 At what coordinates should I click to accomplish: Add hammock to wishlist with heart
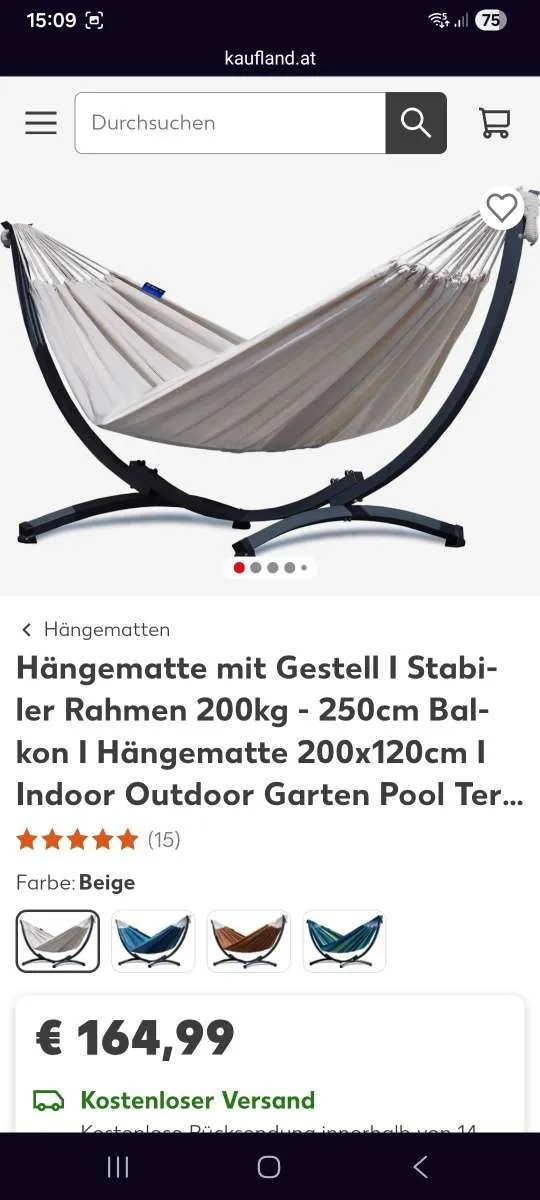click(501, 208)
